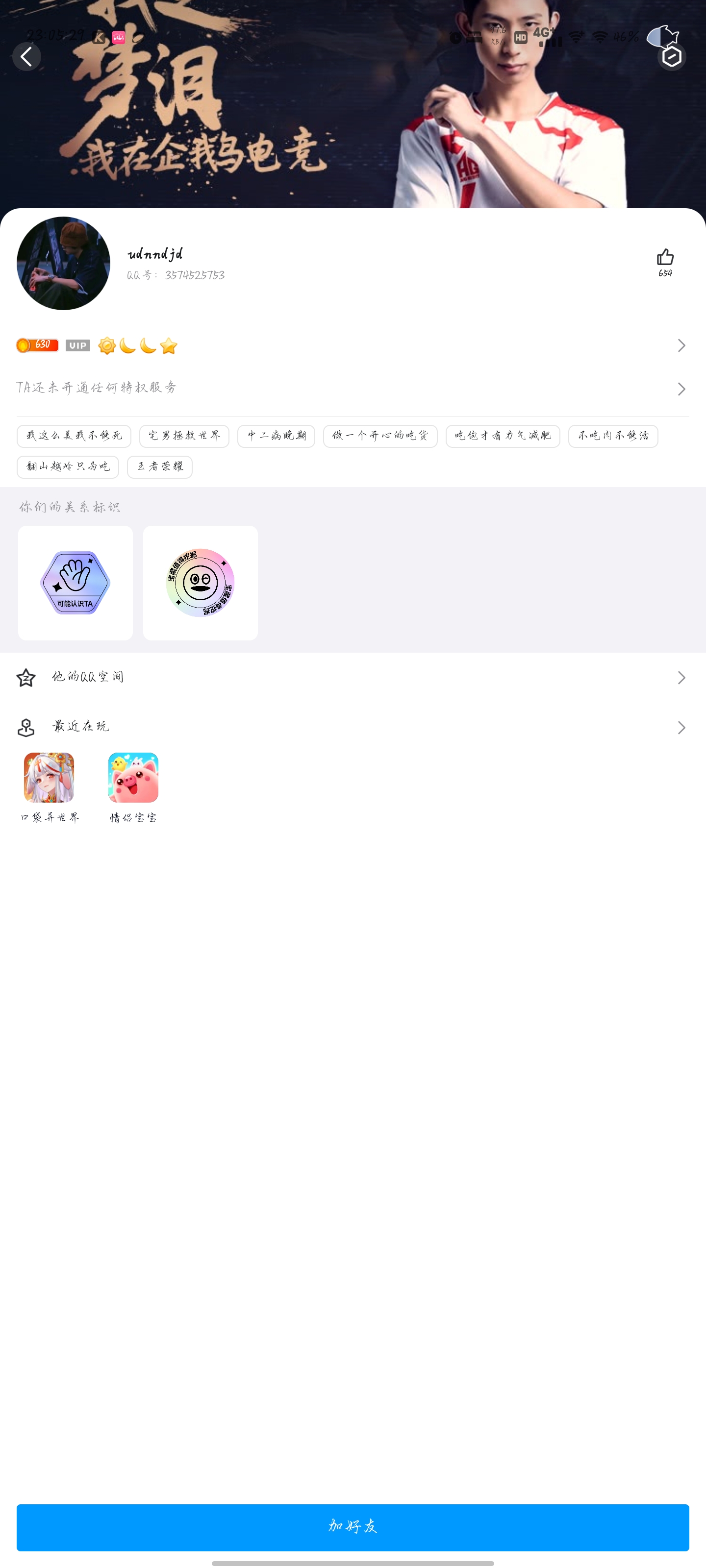Screen dimensions: 706x1568
Task: Tap the 加好友 button
Action: (x=353, y=1527)
